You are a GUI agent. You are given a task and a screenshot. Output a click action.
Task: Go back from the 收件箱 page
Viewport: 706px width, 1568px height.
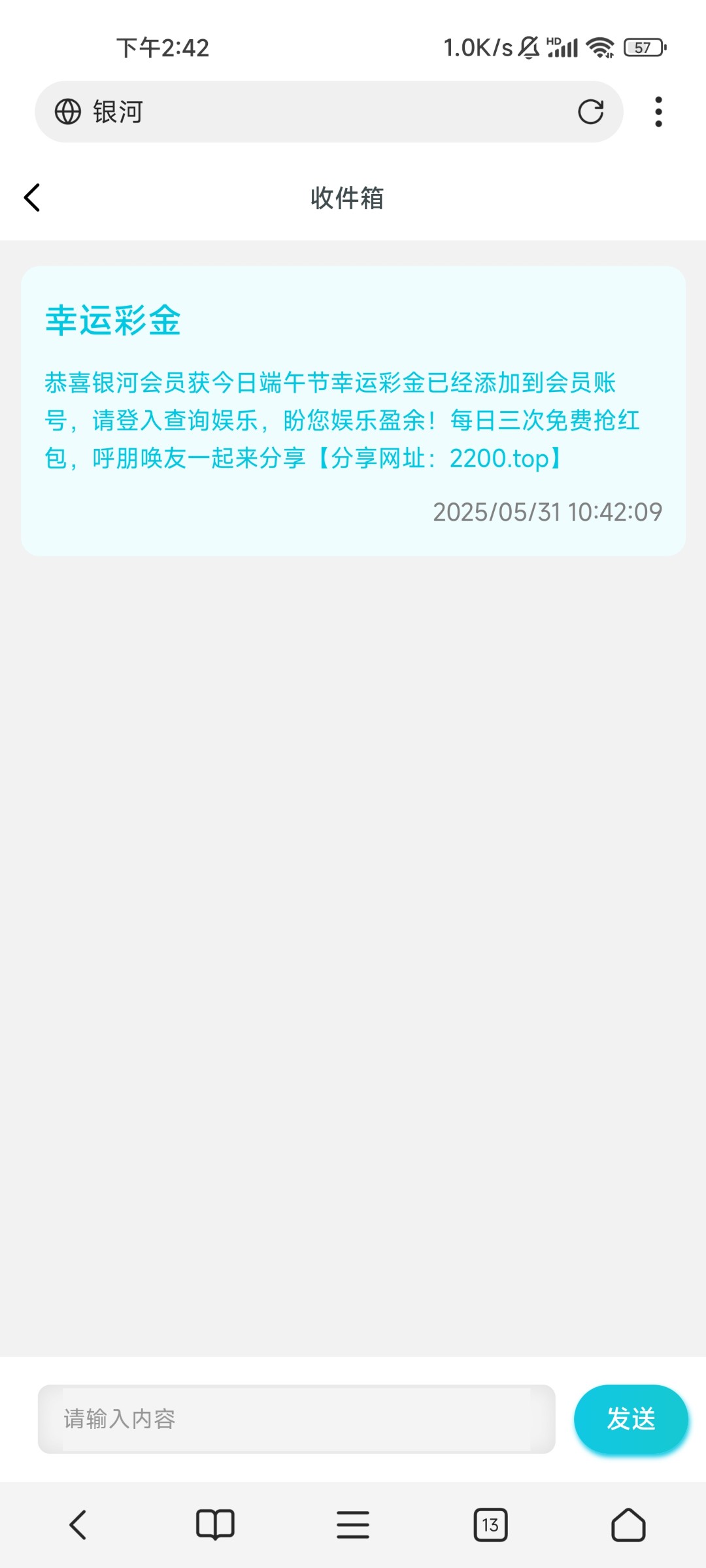coord(32,197)
